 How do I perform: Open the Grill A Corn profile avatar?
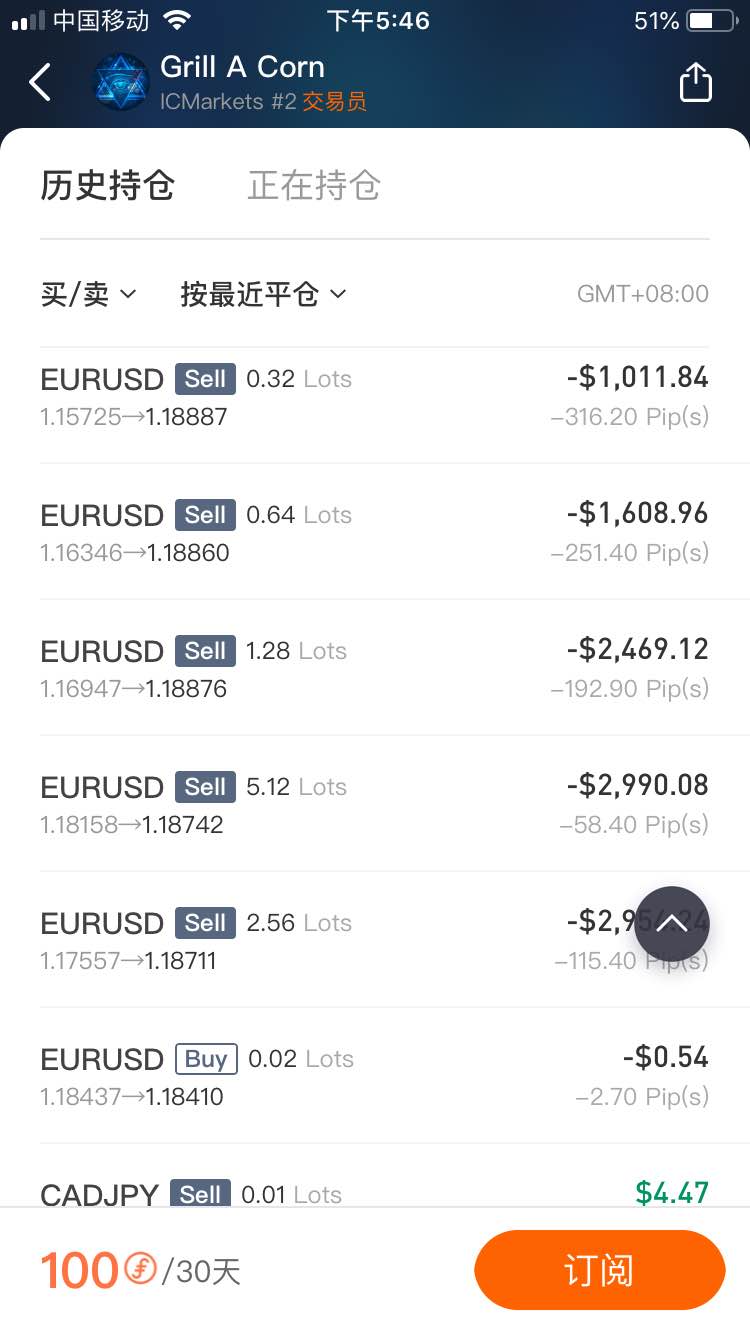pyautogui.click(x=121, y=82)
